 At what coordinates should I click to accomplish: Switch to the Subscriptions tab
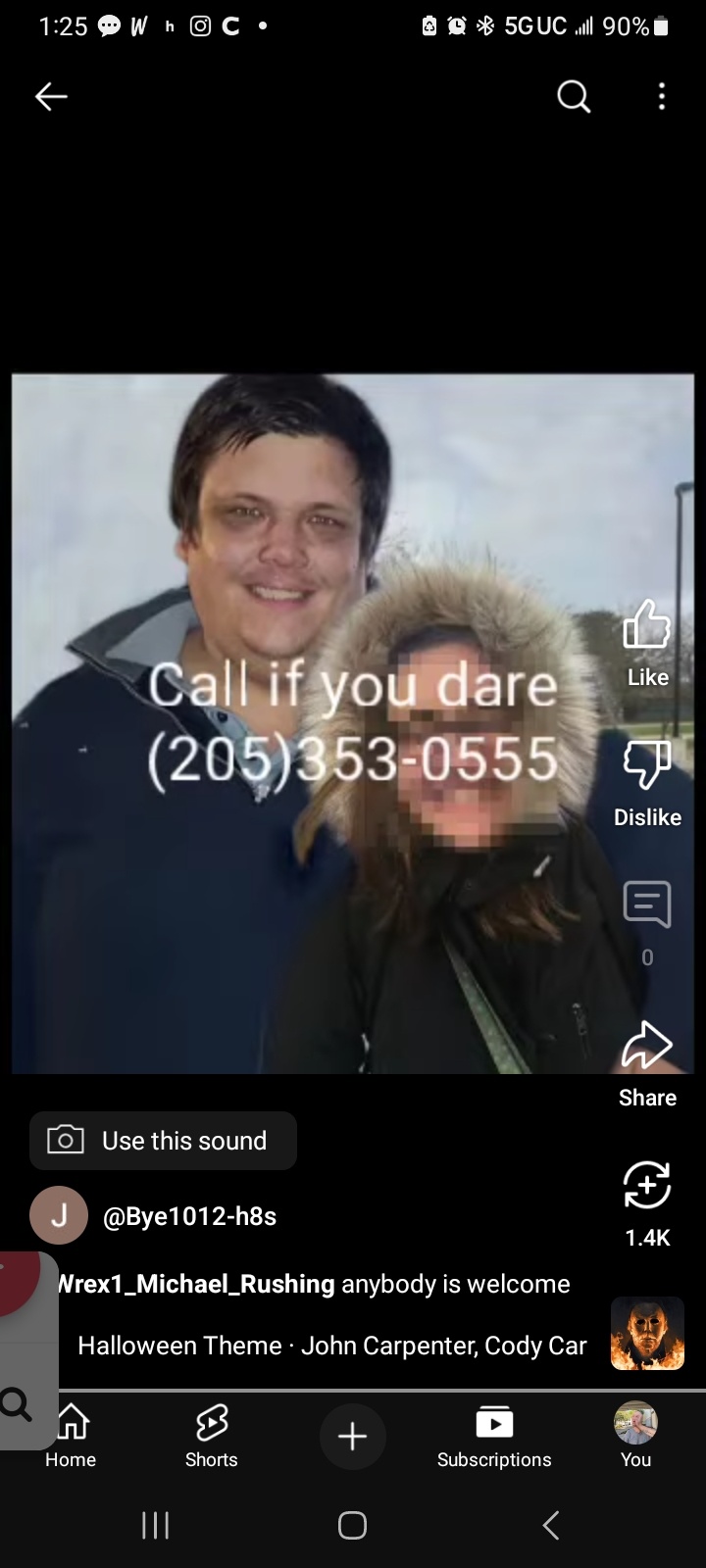click(x=494, y=1436)
